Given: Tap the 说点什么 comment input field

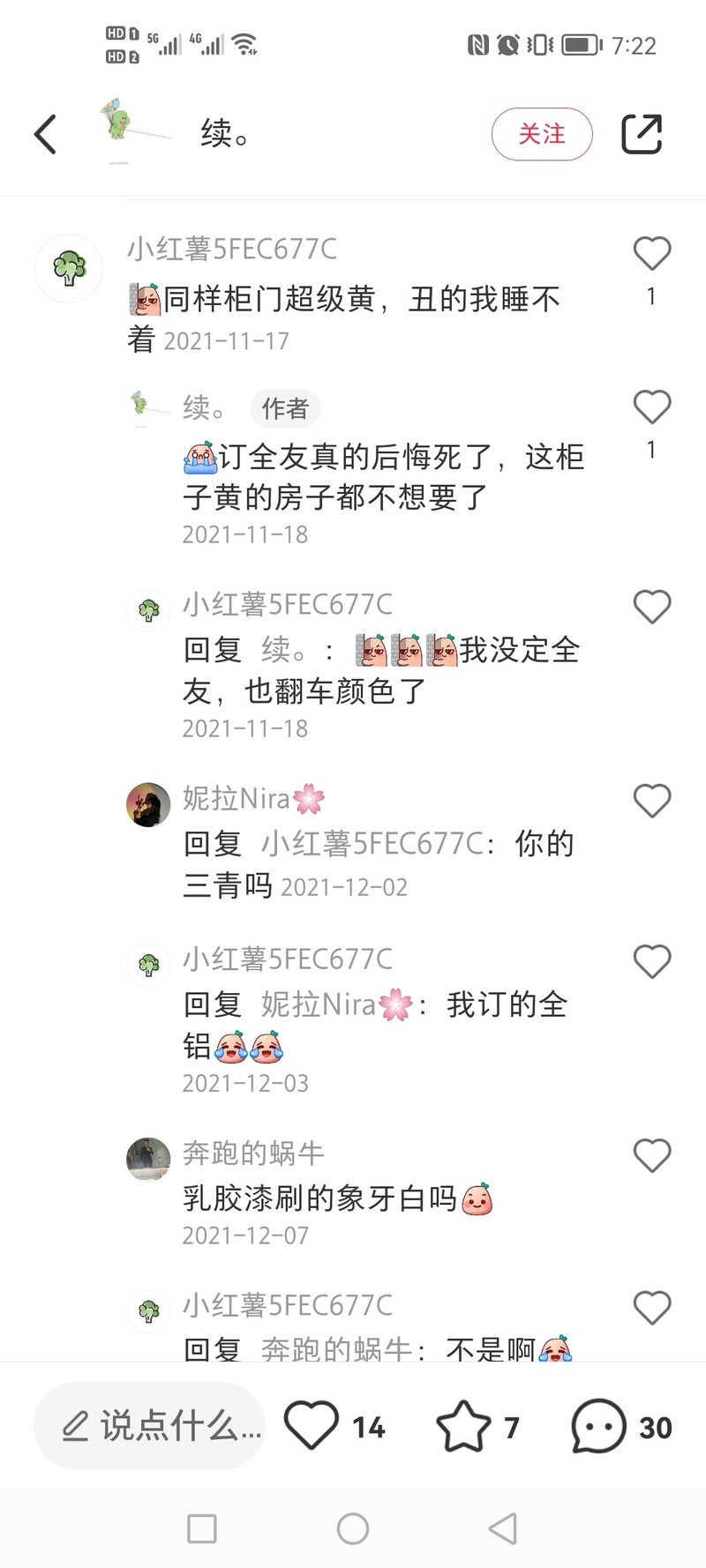Looking at the screenshot, I should [150, 1425].
